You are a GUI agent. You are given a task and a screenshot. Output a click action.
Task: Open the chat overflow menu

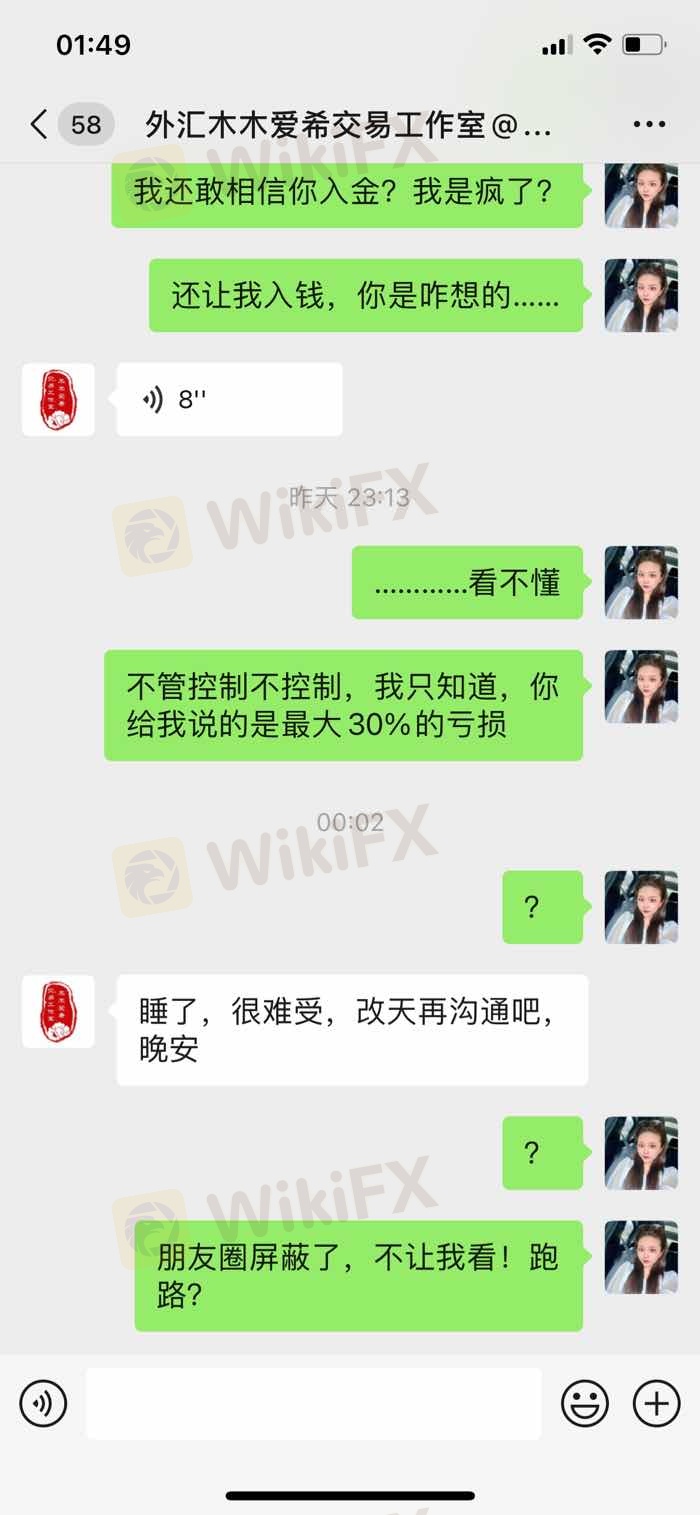point(649,125)
